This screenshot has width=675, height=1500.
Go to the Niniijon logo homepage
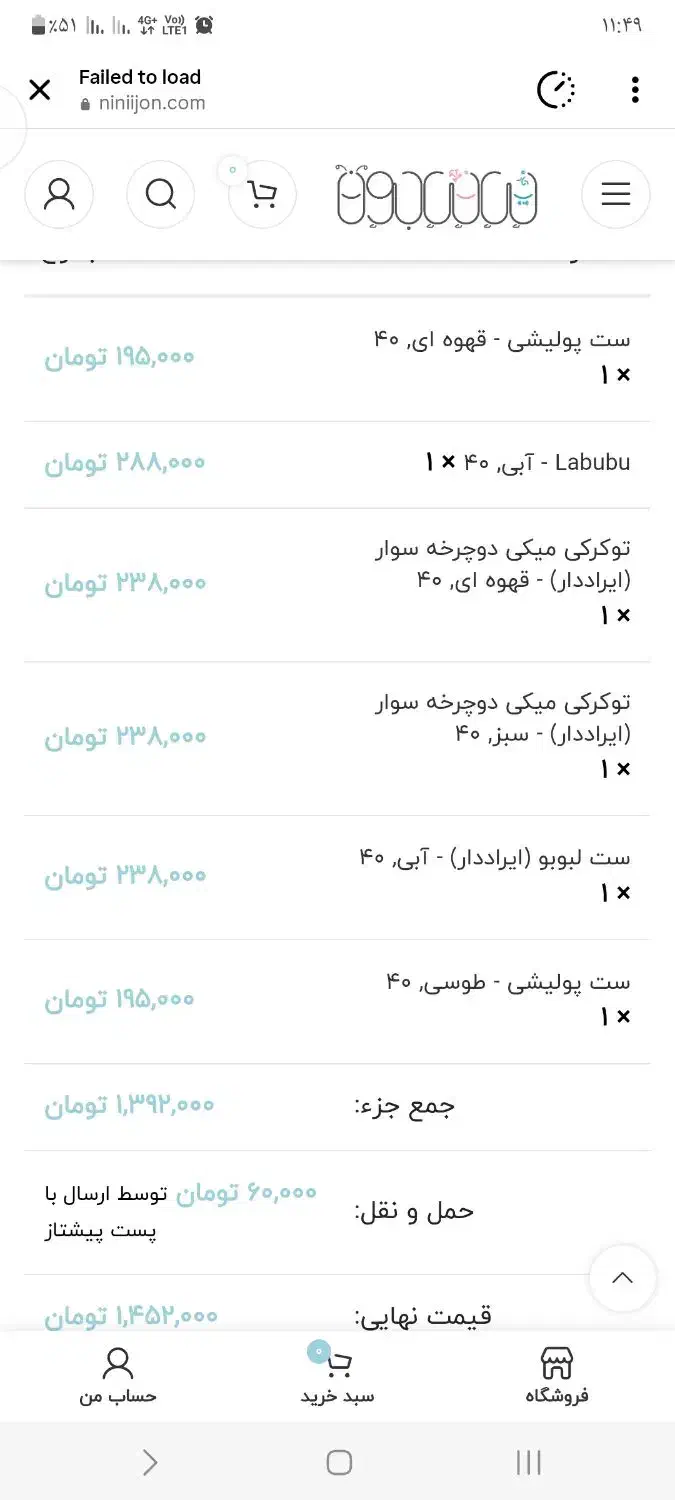(438, 194)
